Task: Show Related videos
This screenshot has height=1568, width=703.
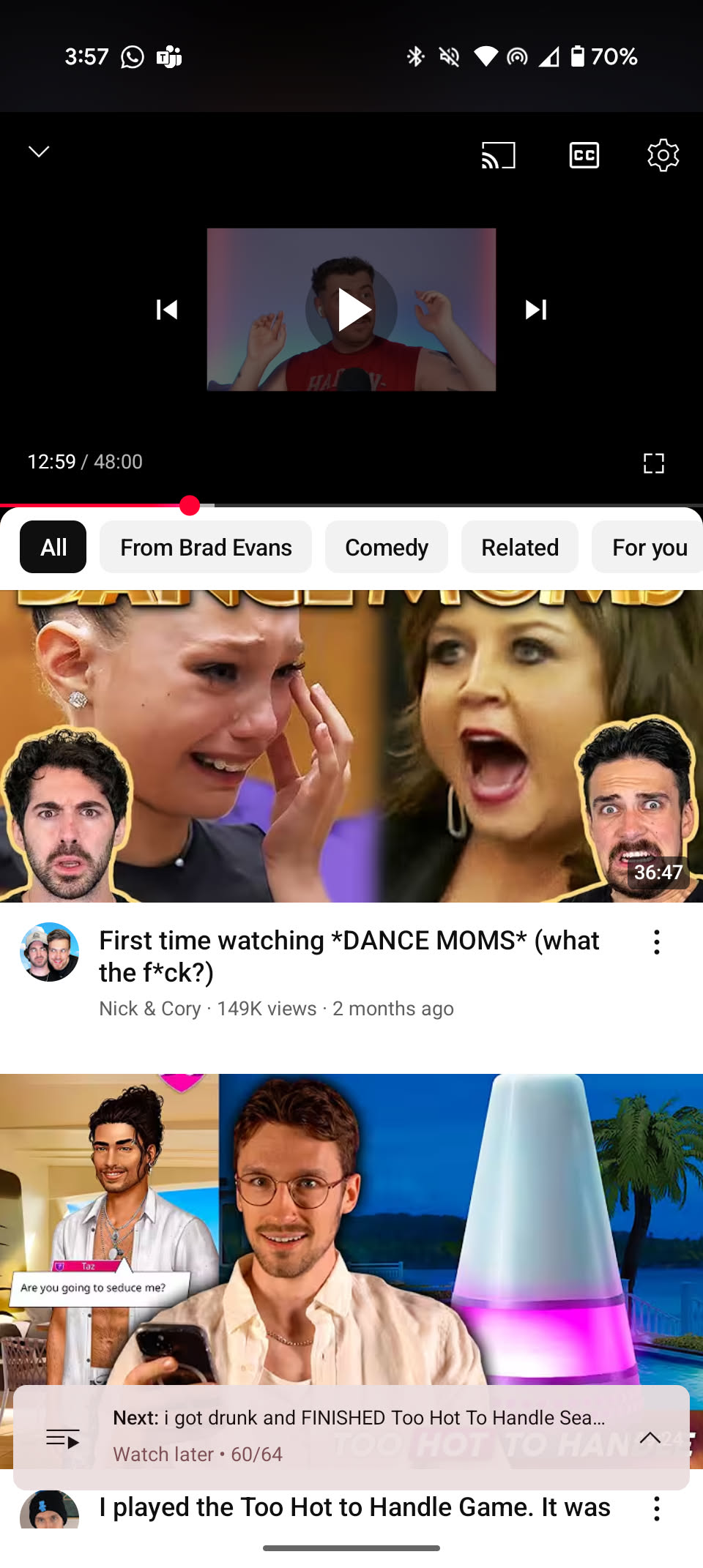Action: (x=520, y=547)
